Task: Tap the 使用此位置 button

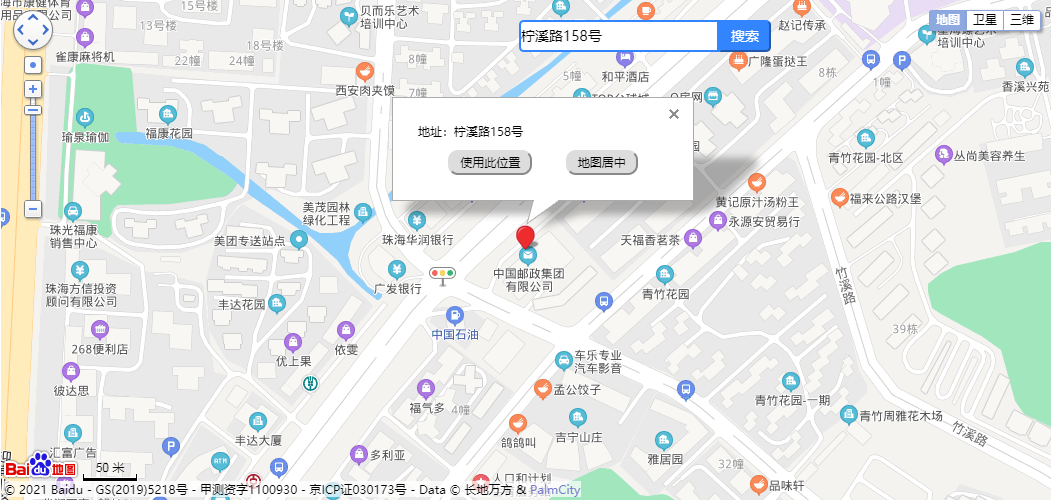Action: [490, 163]
